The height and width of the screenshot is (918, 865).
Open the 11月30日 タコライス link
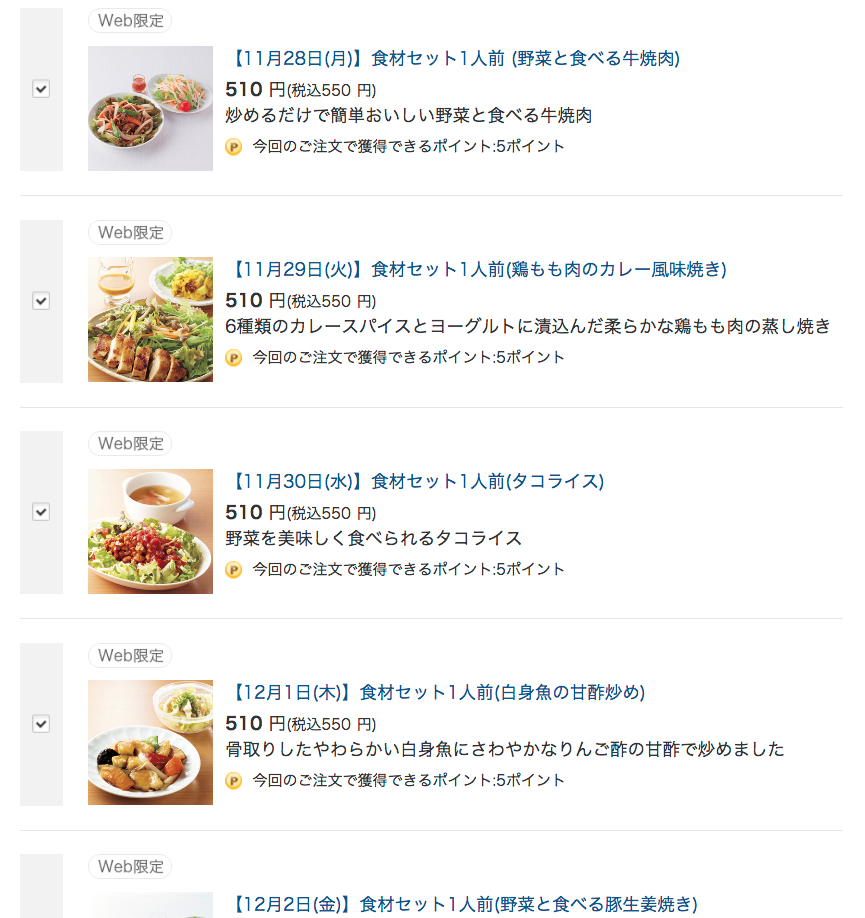(417, 482)
